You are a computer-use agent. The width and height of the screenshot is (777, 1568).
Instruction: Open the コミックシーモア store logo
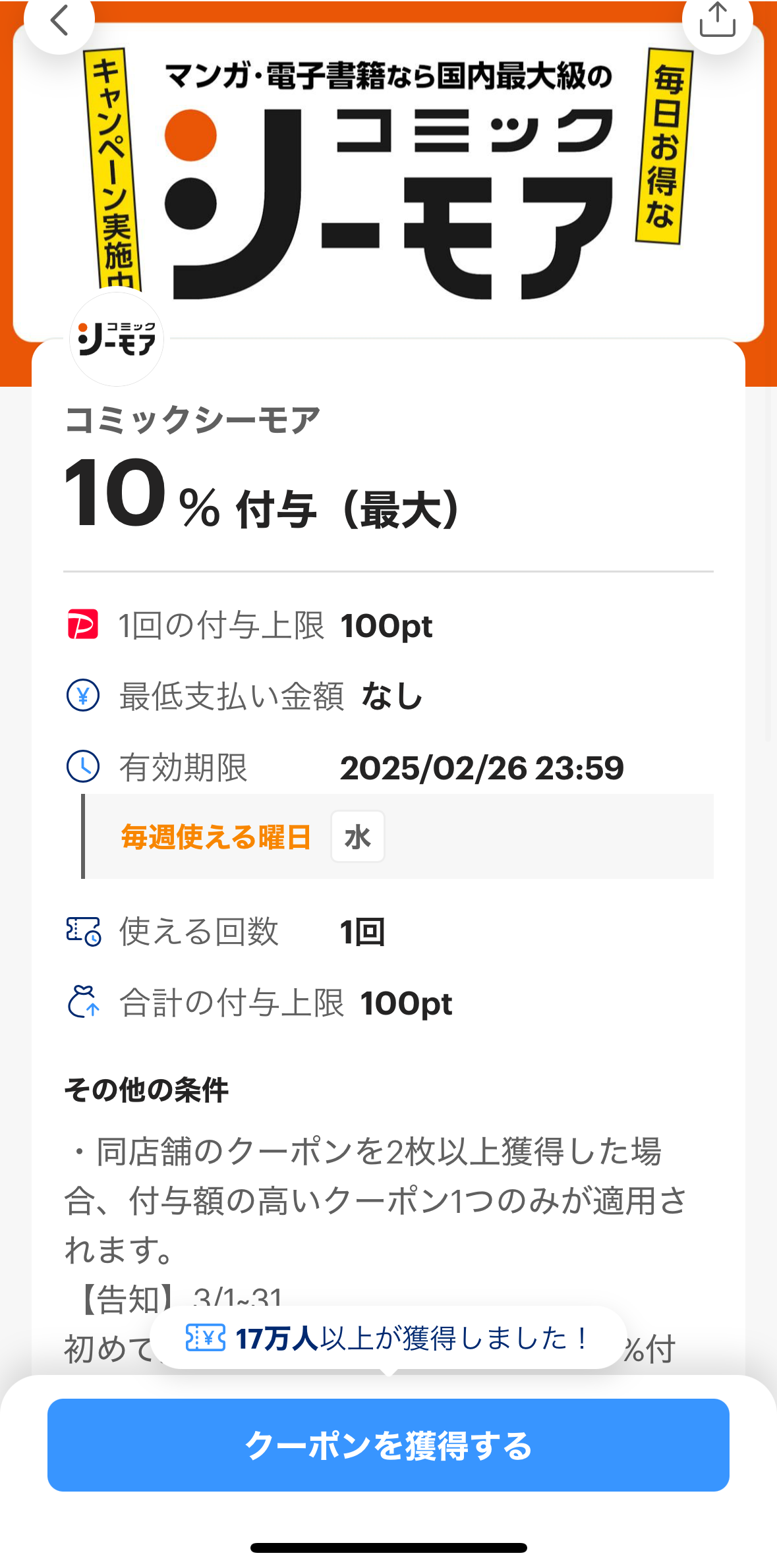click(x=117, y=339)
